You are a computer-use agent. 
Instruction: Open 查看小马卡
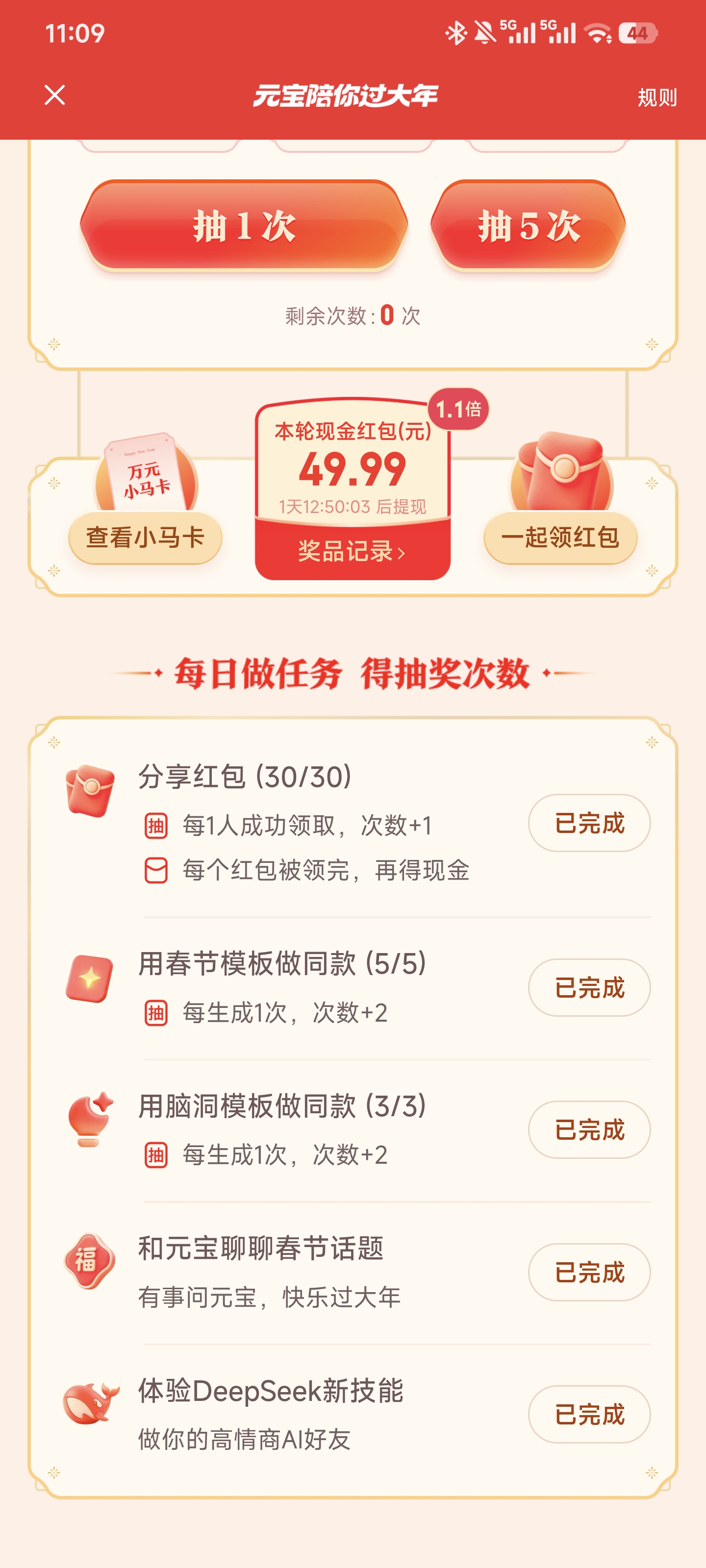click(145, 538)
